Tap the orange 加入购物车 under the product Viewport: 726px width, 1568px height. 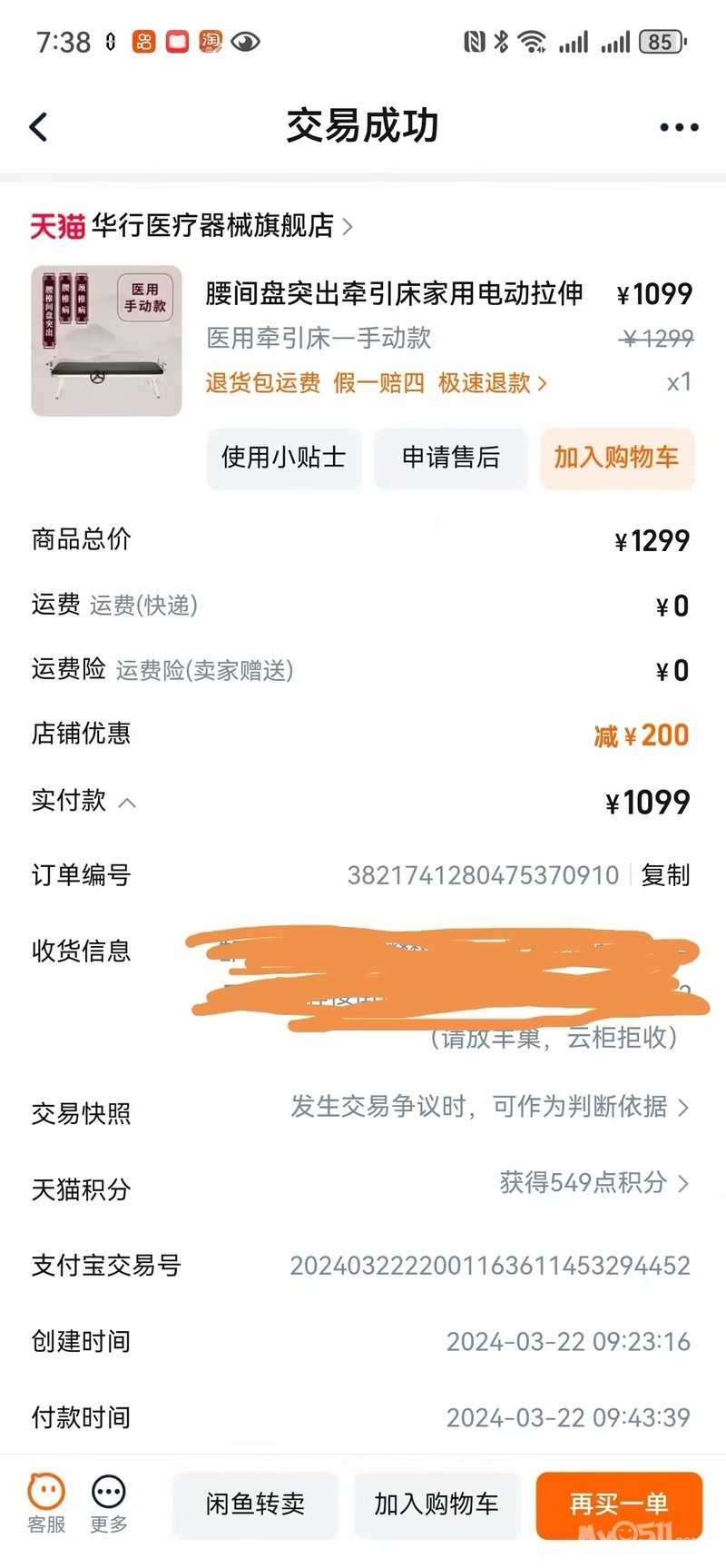click(x=616, y=458)
